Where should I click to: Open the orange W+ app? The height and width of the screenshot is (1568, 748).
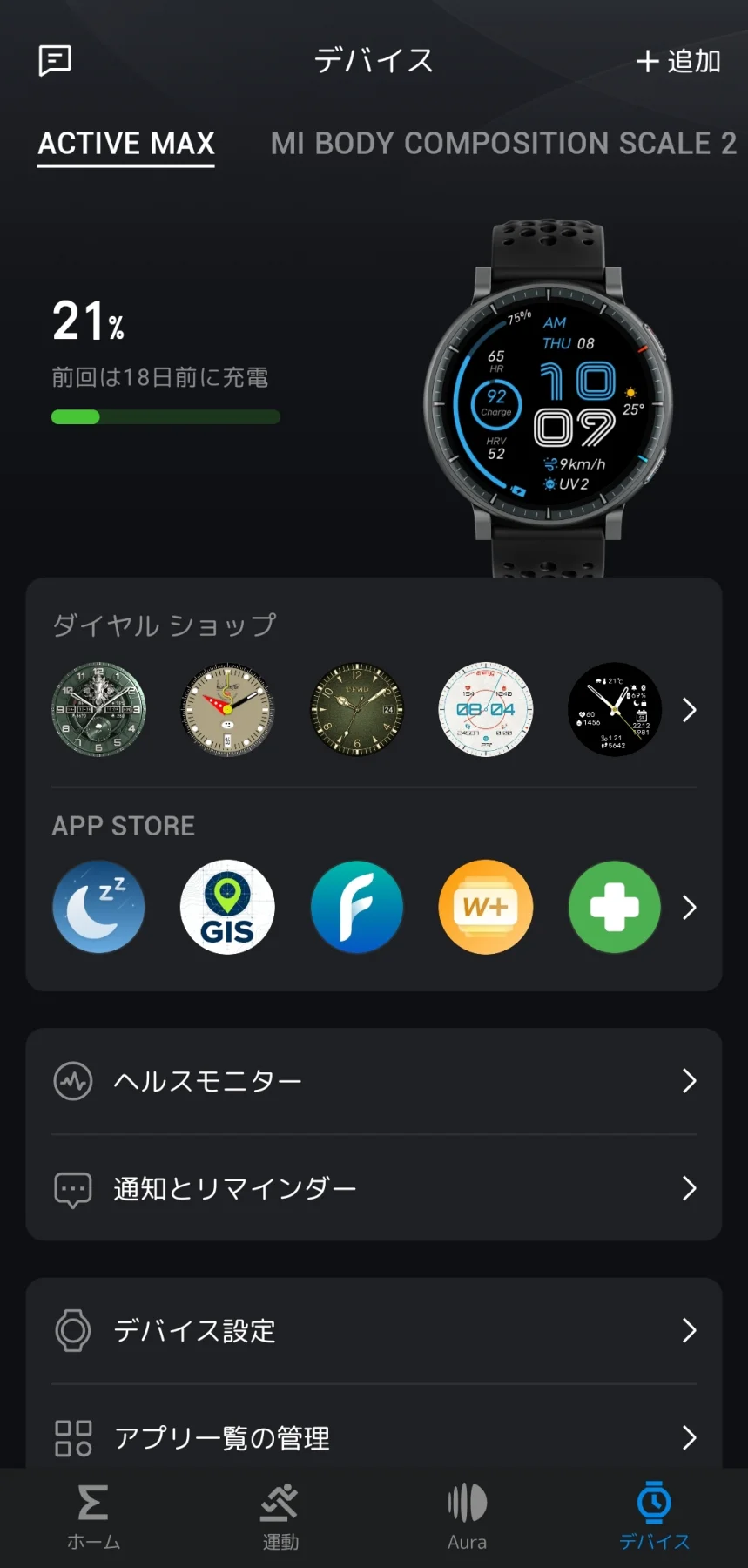pos(486,907)
